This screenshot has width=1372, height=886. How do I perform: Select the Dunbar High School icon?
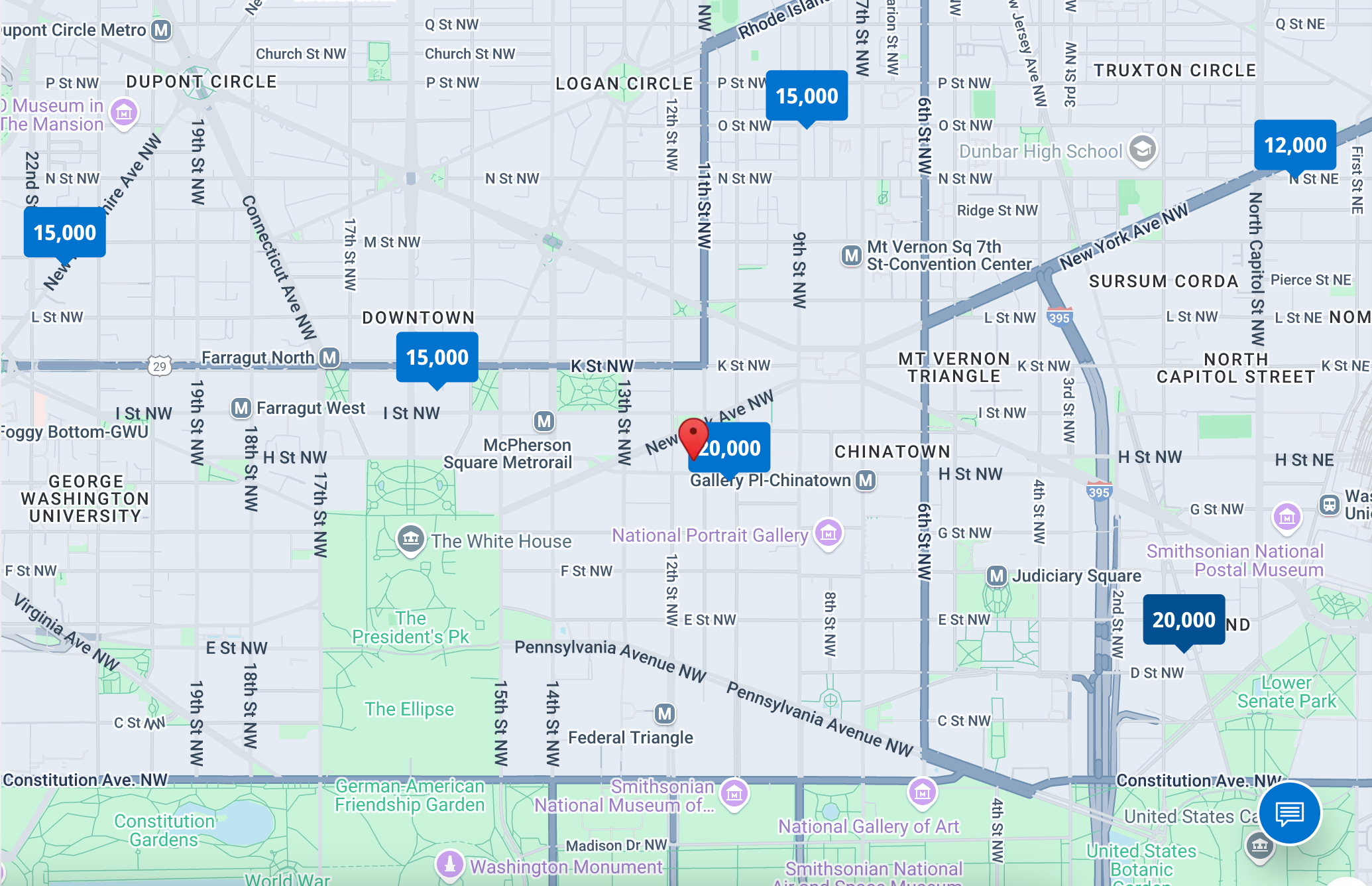pos(1142,150)
